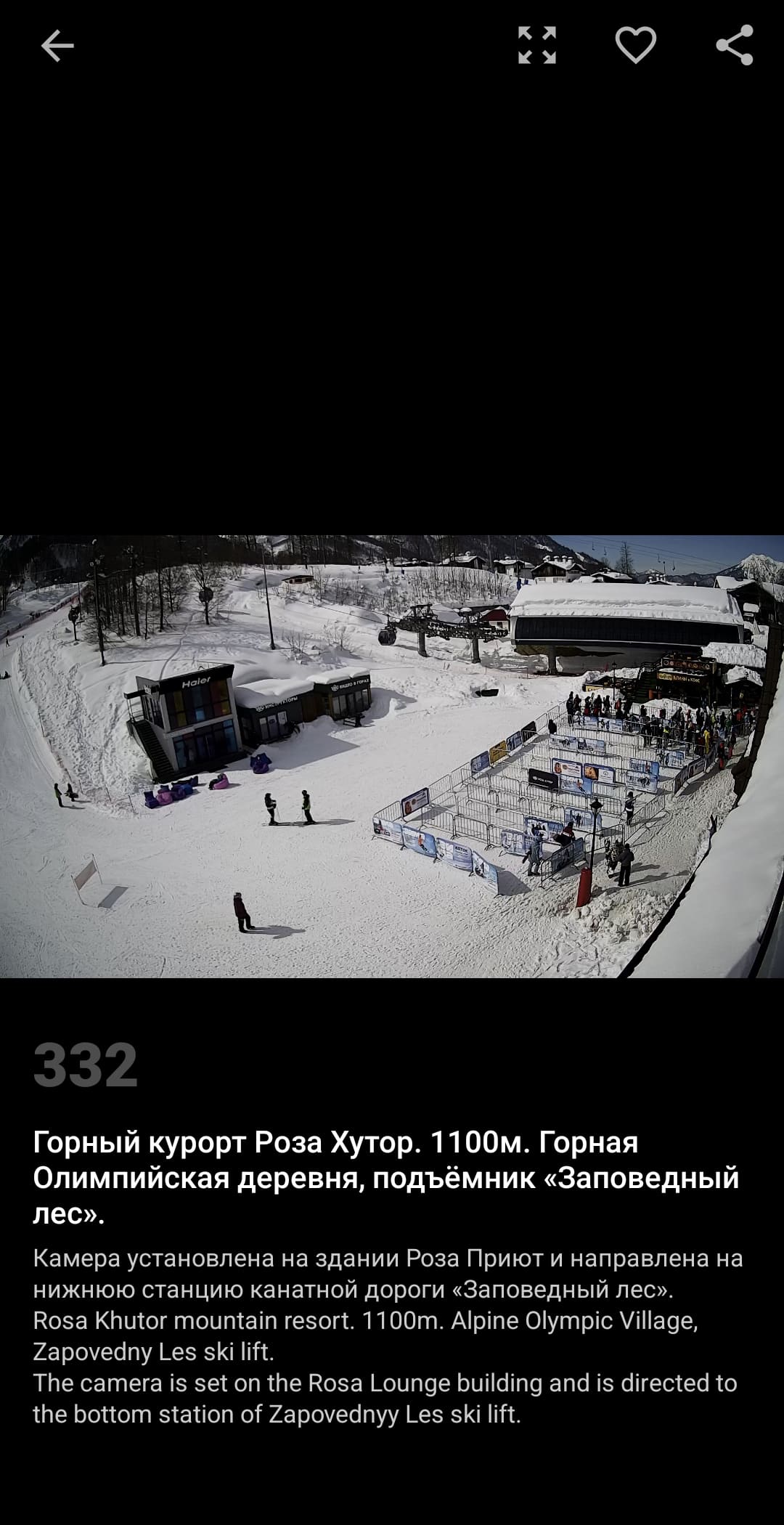The image size is (784, 1525).
Task: Add this camera to favorites
Action: point(636,45)
